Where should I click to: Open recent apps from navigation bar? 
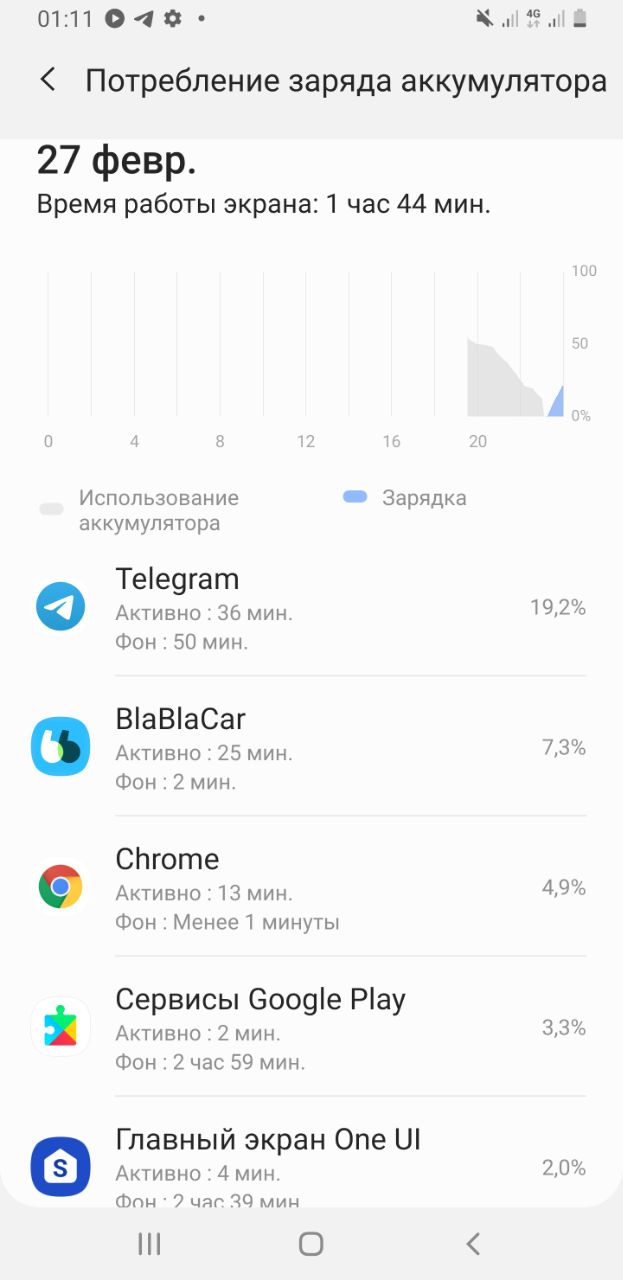pos(149,1244)
